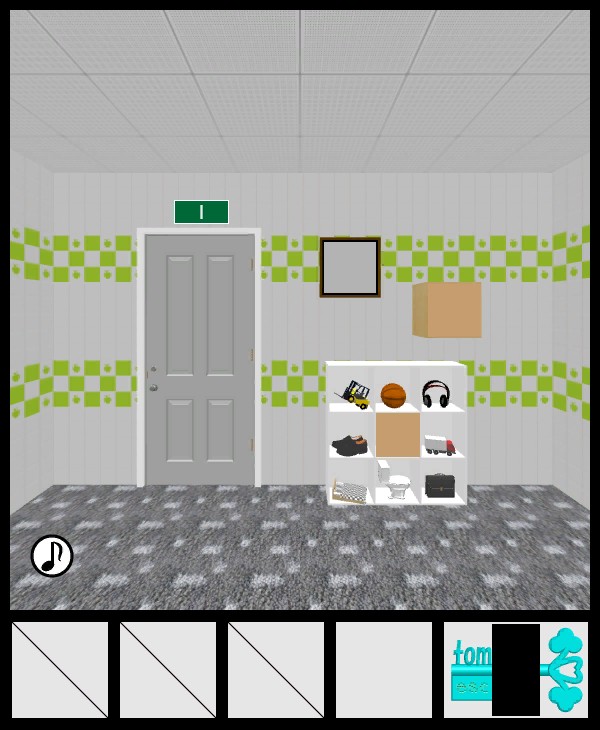Open the gray door

coord(199,360)
